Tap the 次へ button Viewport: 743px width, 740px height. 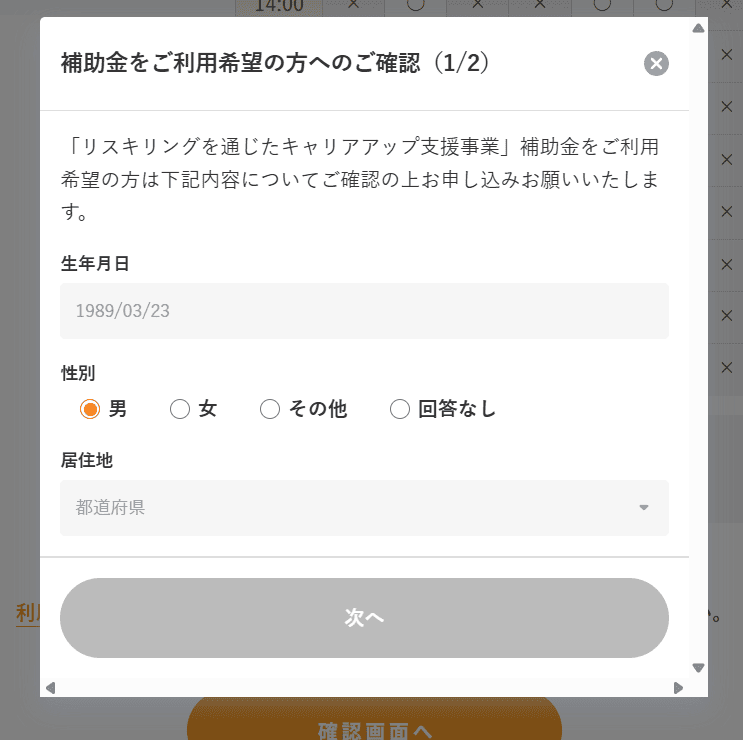pyautogui.click(x=364, y=618)
